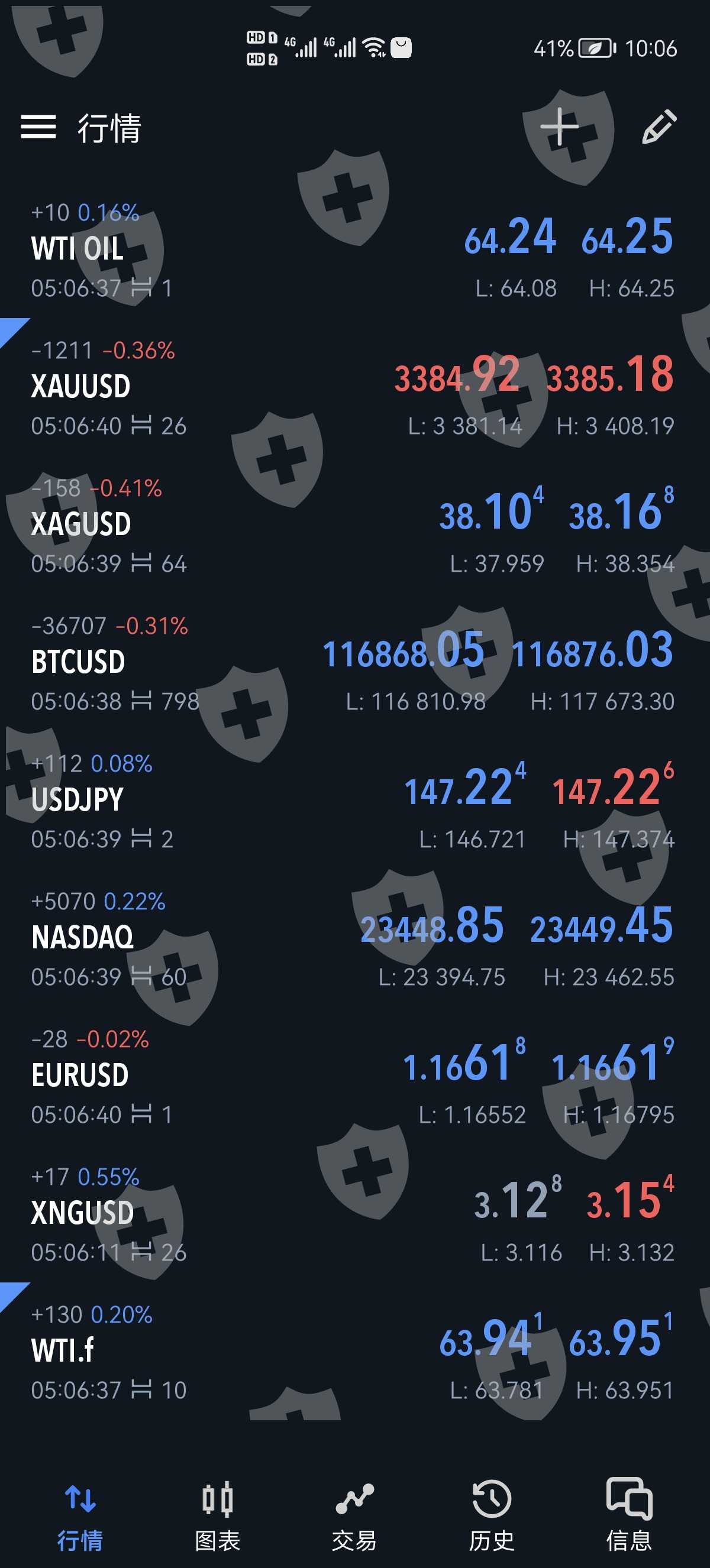Go to the 交易 trade tab
This screenshot has width=710, height=1568.
click(x=354, y=1514)
